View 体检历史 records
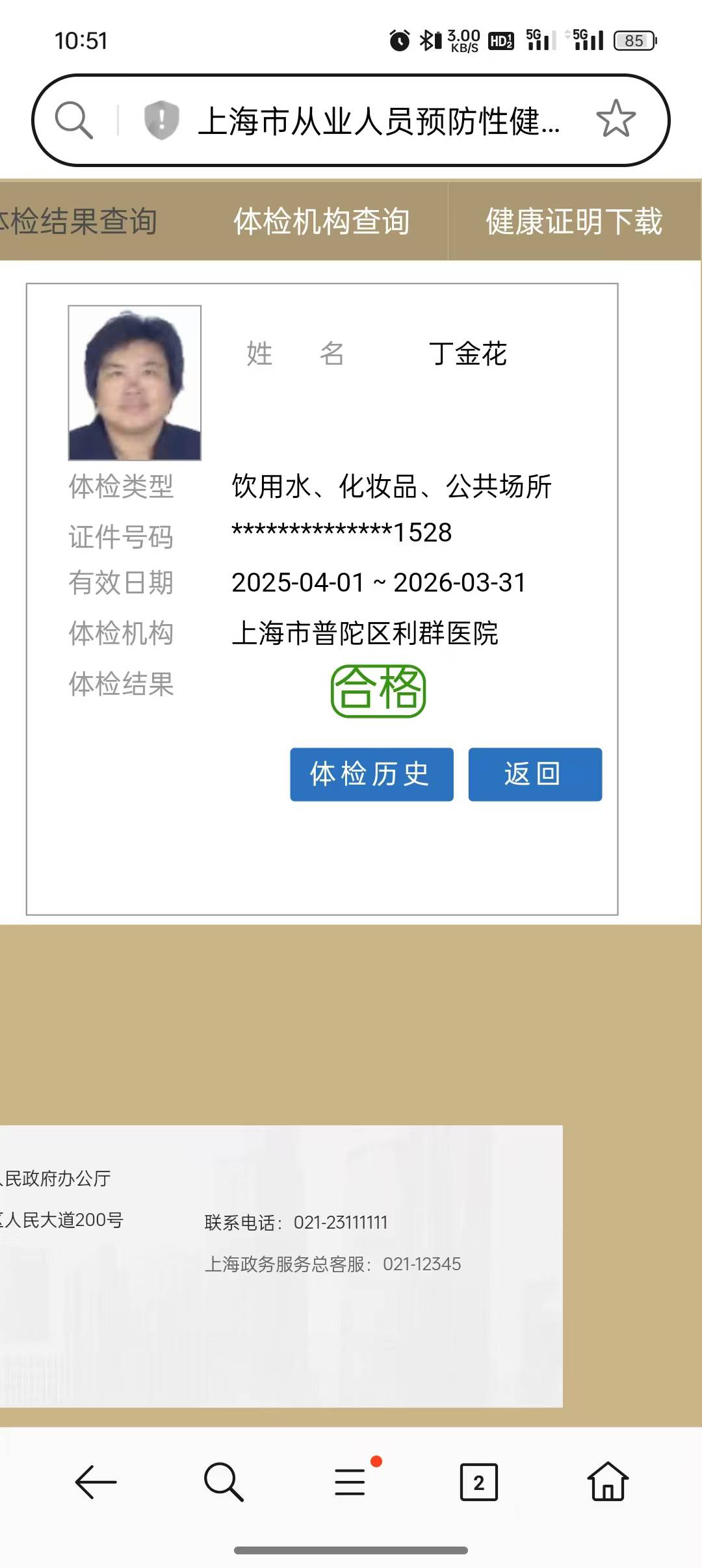Image resolution: width=702 pixels, height=1568 pixels. pos(371,774)
